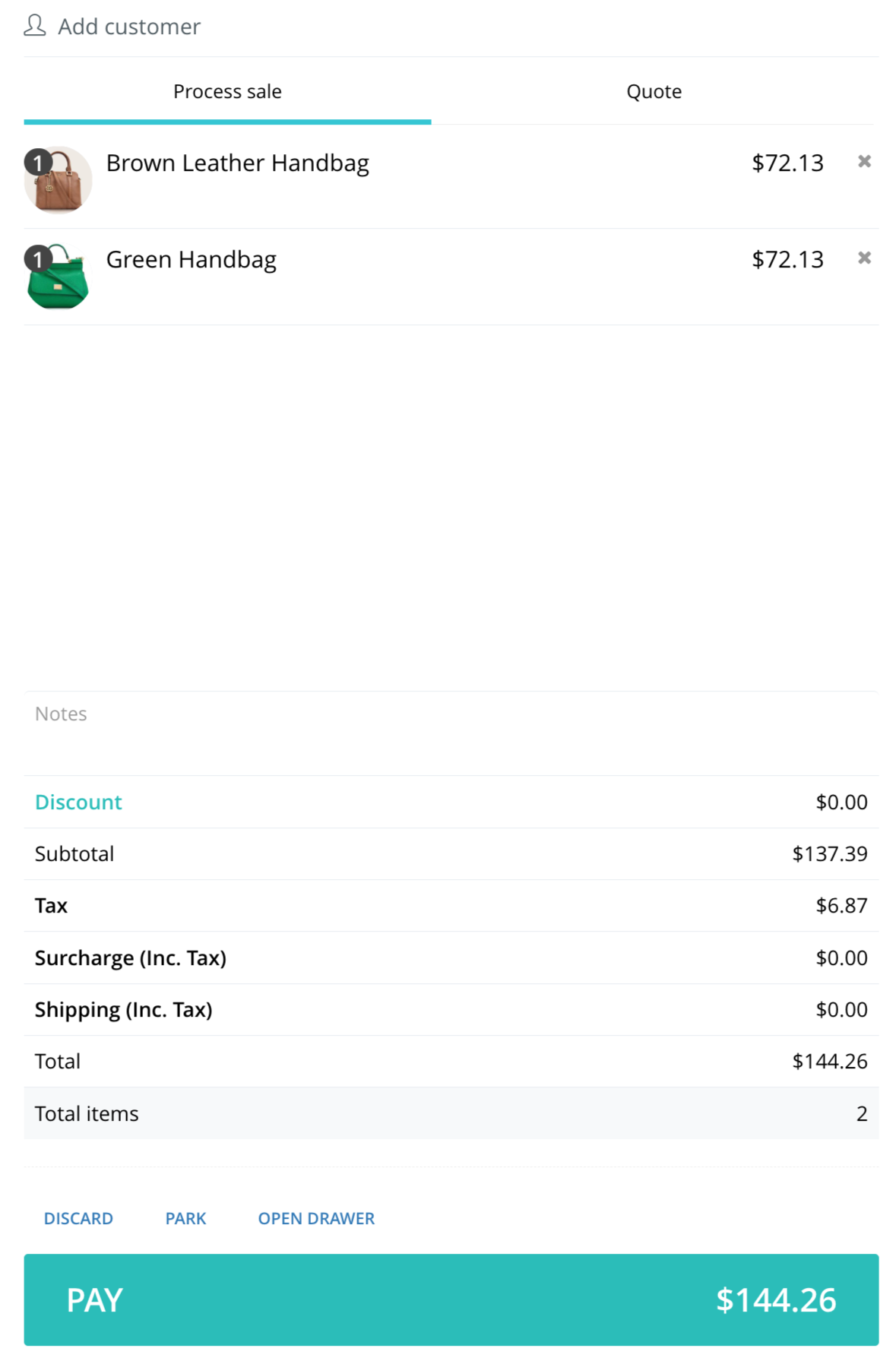Switch to the Quote tab
This screenshot has width=896, height=1364.
click(654, 92)
